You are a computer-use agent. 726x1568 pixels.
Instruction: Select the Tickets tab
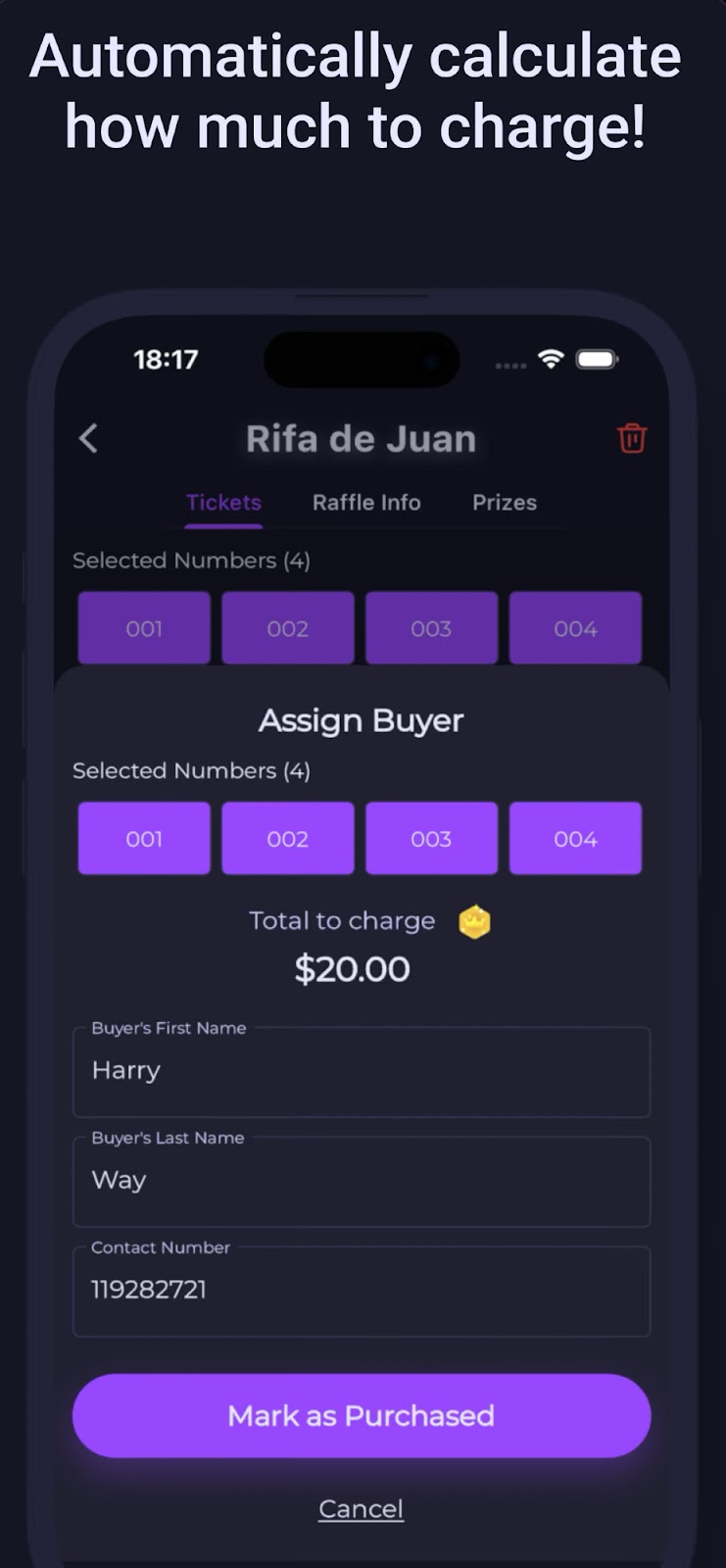click(223, 503)
